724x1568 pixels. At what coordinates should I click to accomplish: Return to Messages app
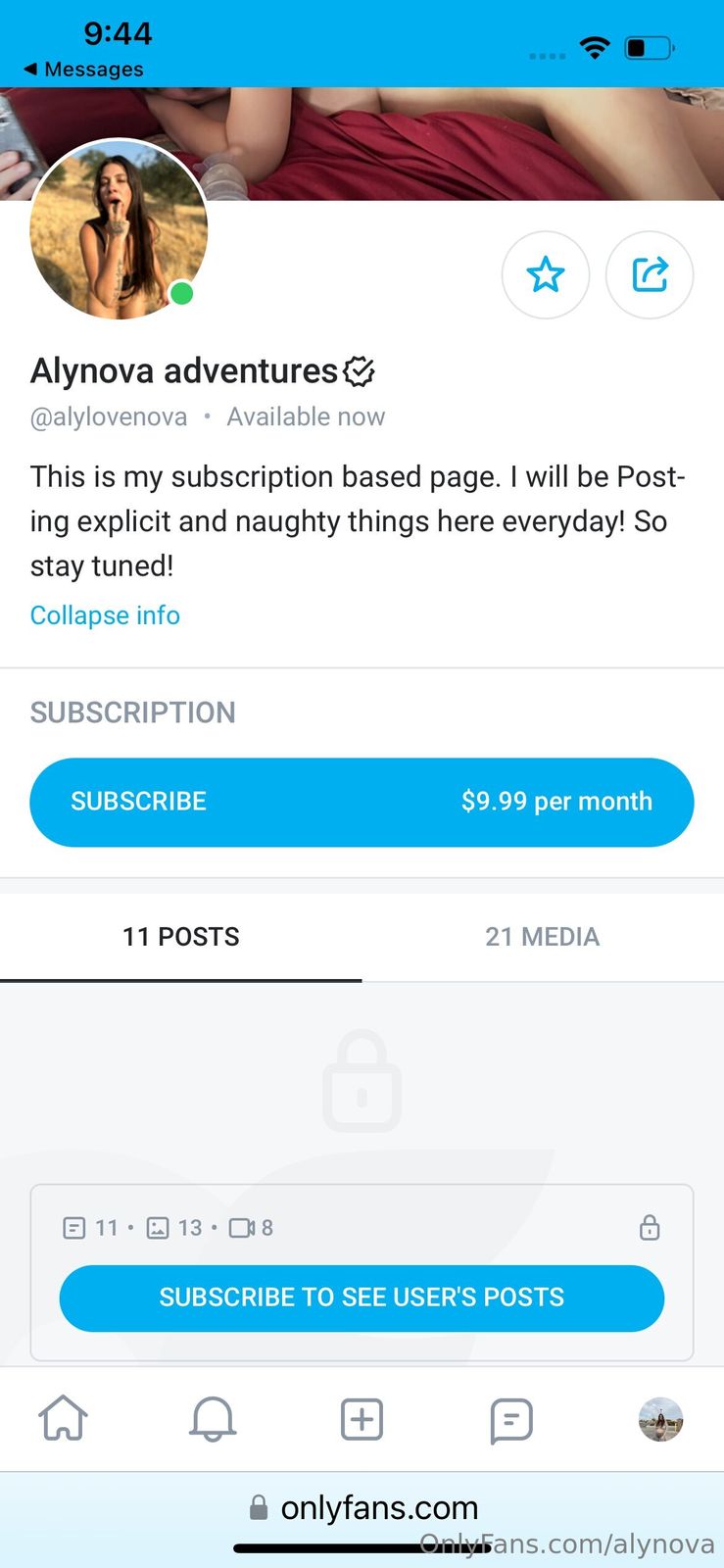[x=84, y=70]
